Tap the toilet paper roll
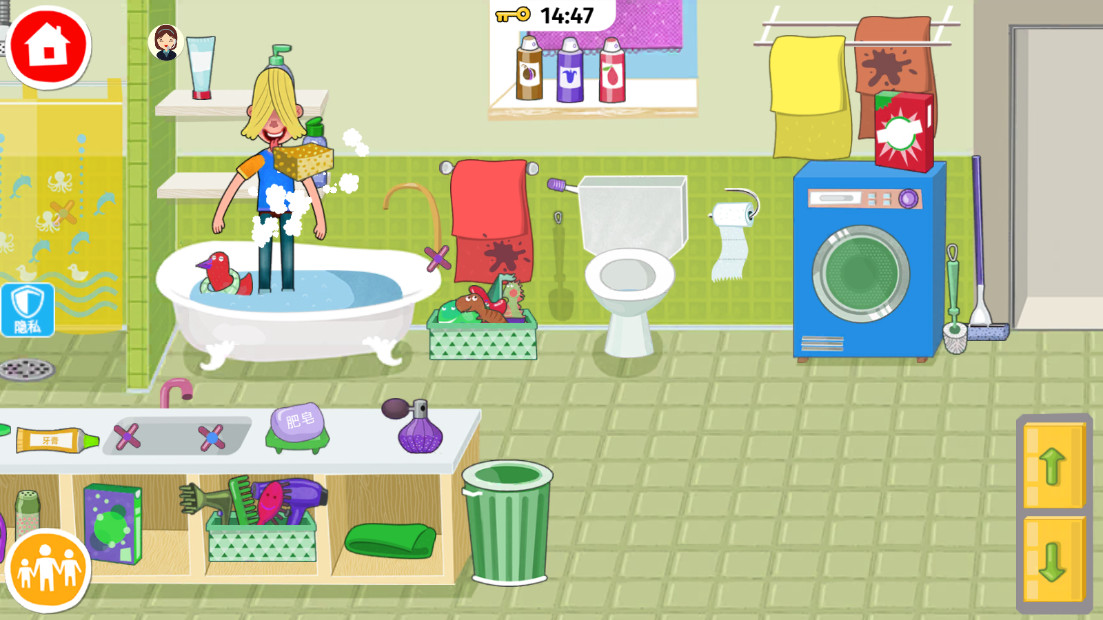The image size is (1103, 620). tap(733, 240)
